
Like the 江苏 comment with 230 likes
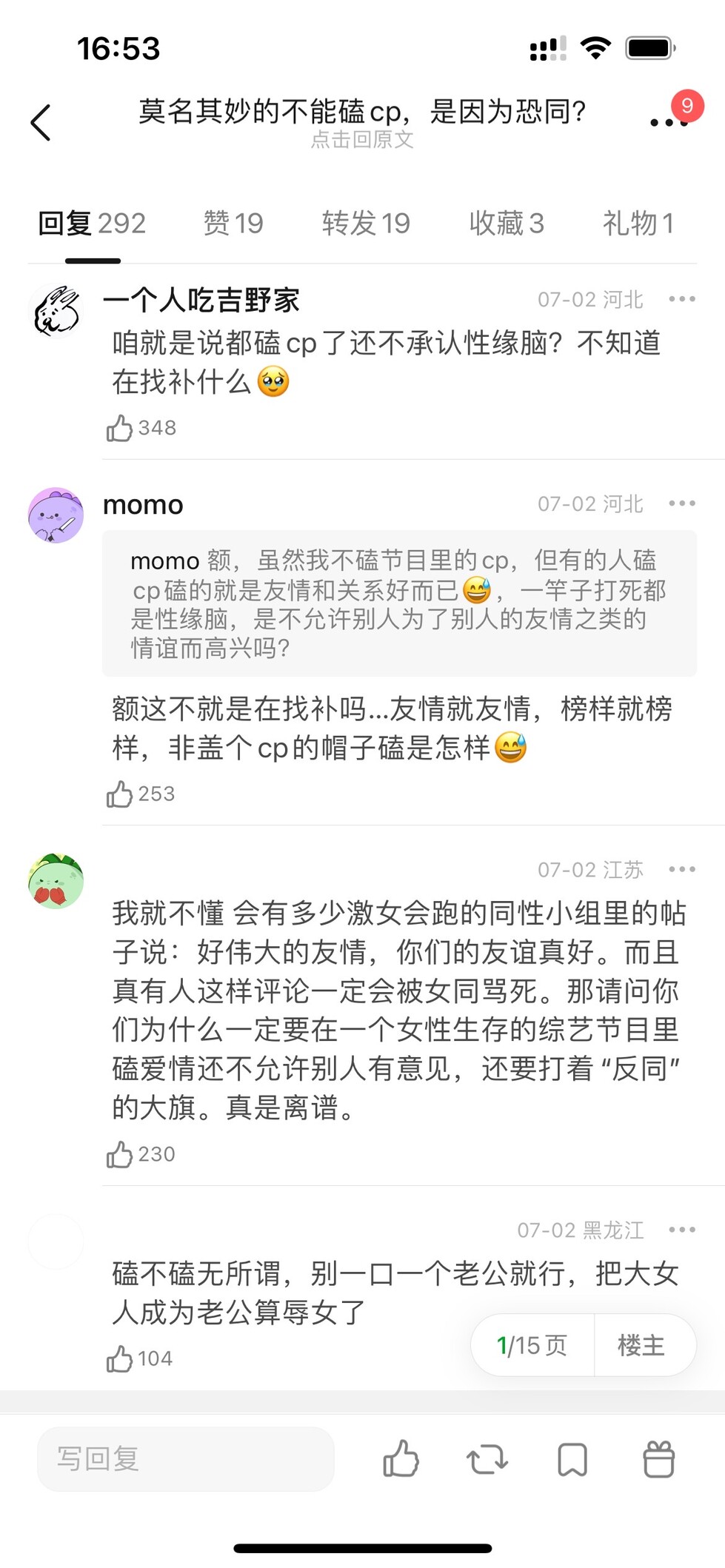click(x=119, y=1154)
